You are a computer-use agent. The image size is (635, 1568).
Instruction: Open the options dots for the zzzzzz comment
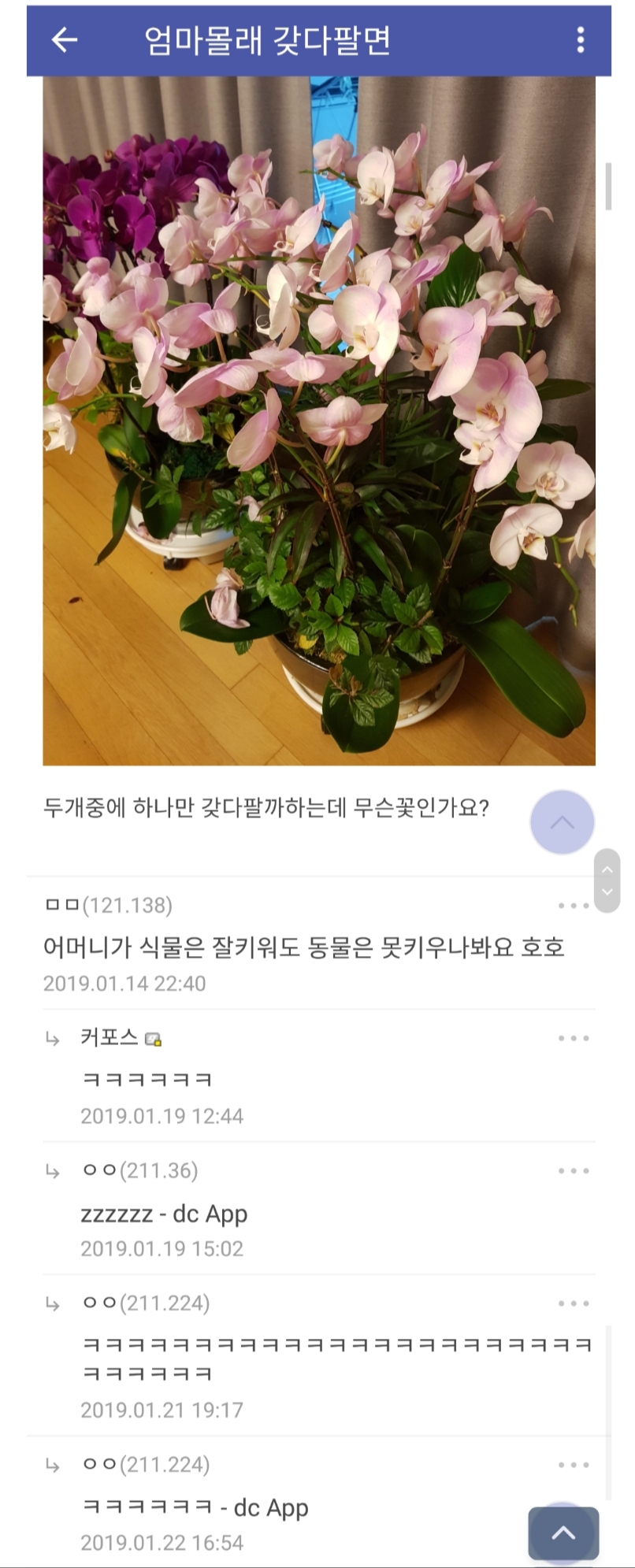pos(574,1170)
